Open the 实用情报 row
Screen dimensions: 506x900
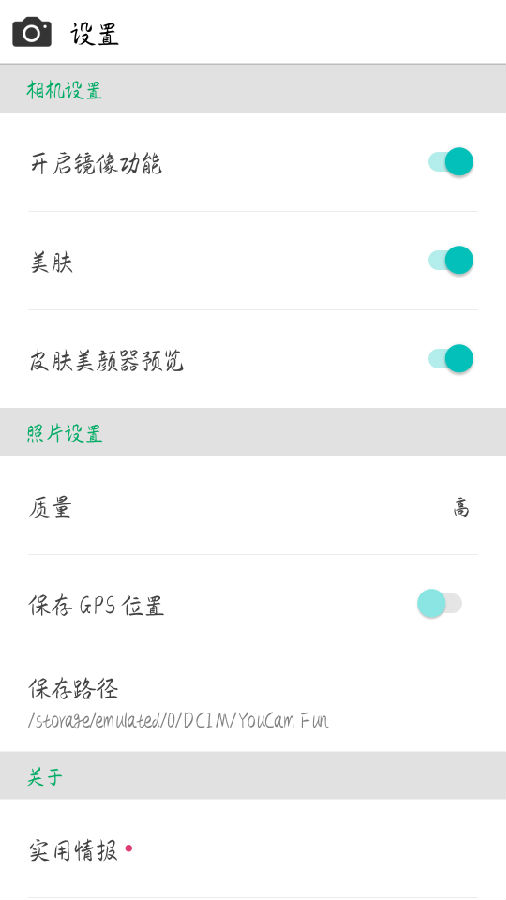coord(253,849)
